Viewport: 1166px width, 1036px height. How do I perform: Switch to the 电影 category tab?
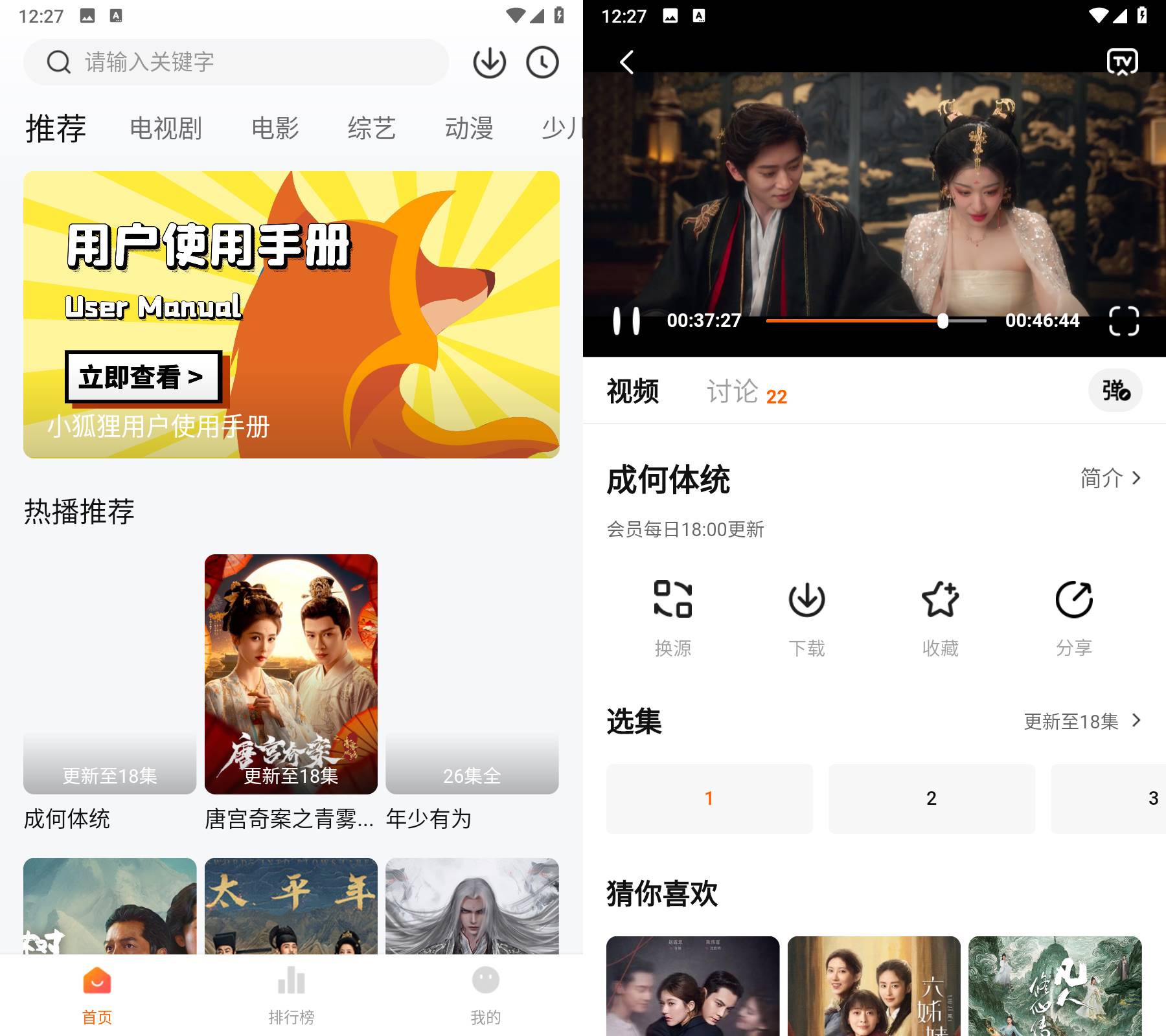[275, 128]
